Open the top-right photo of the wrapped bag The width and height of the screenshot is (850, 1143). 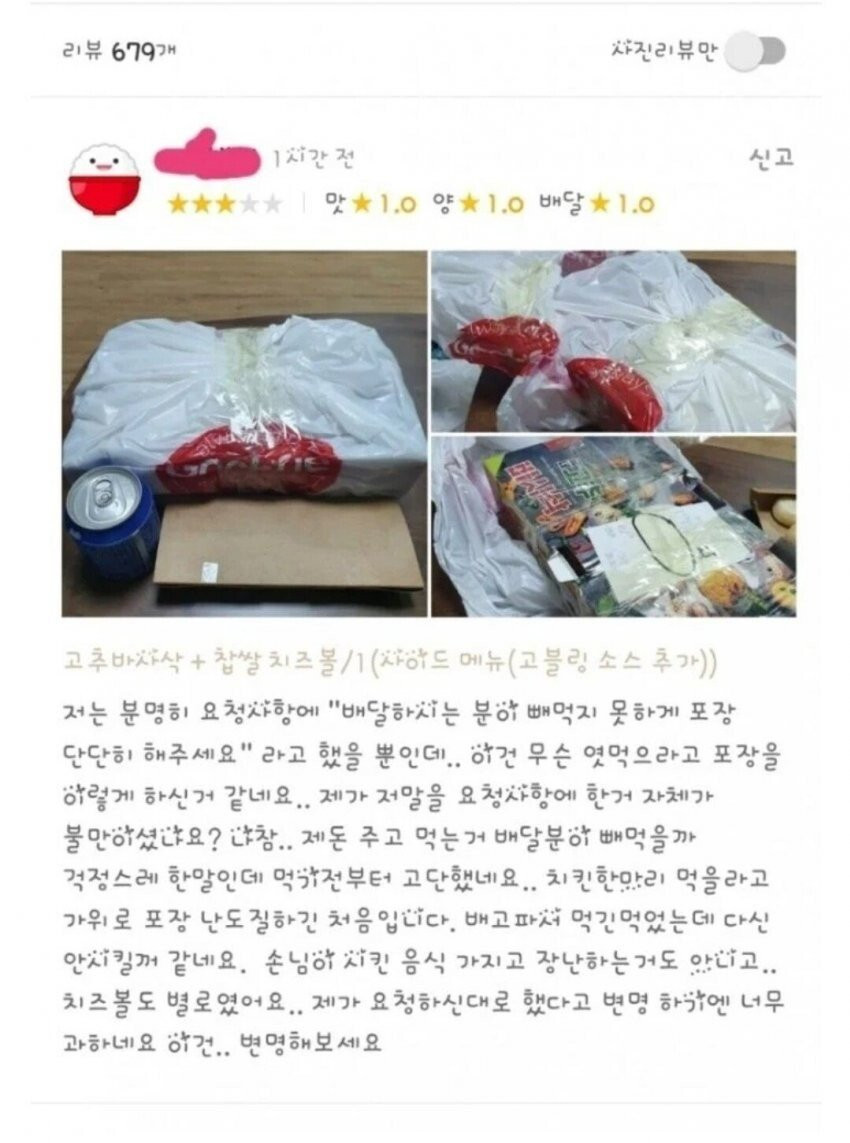click(613, 340)
